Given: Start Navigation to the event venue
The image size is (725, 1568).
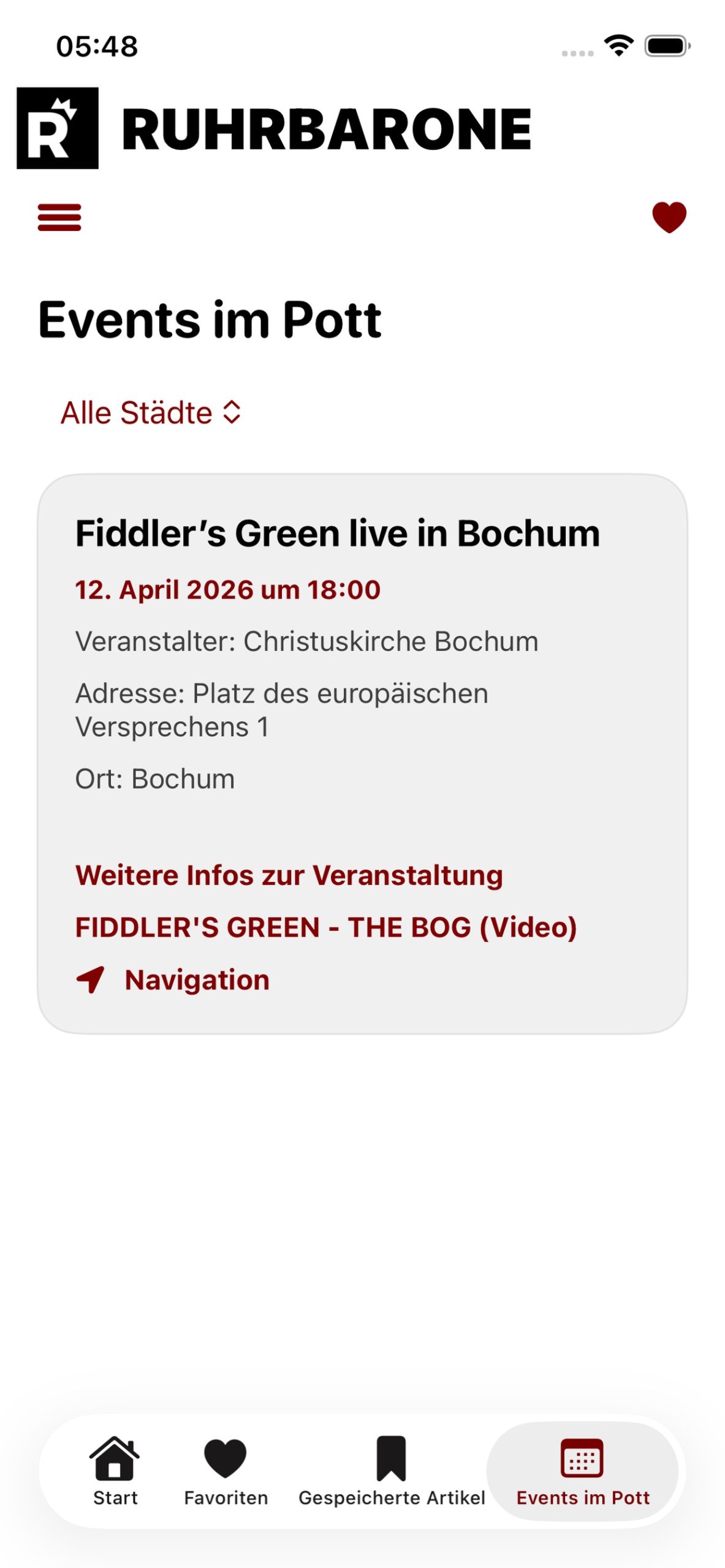Looking at the screenshot, I should 173,980.
